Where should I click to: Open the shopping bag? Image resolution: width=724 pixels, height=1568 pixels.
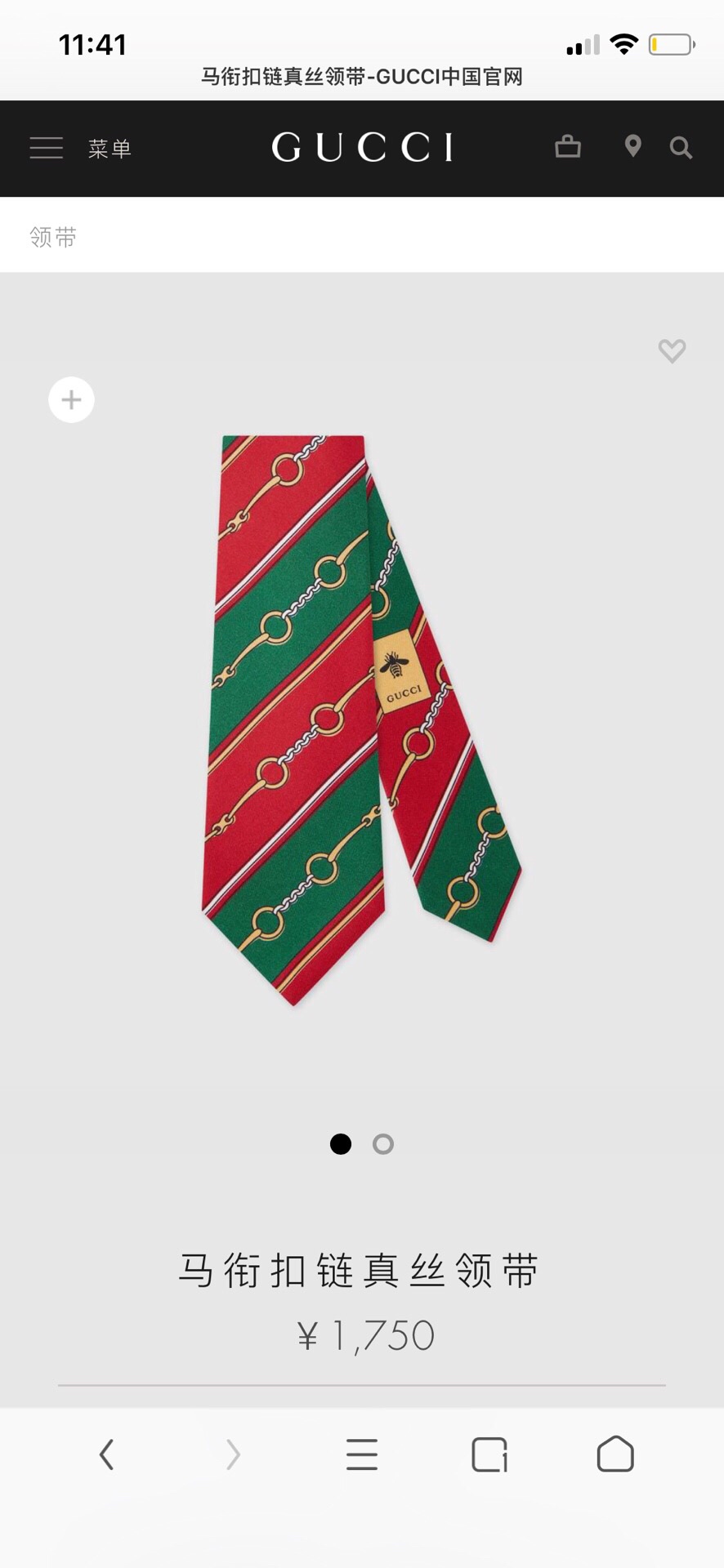[x=568, y=147]
